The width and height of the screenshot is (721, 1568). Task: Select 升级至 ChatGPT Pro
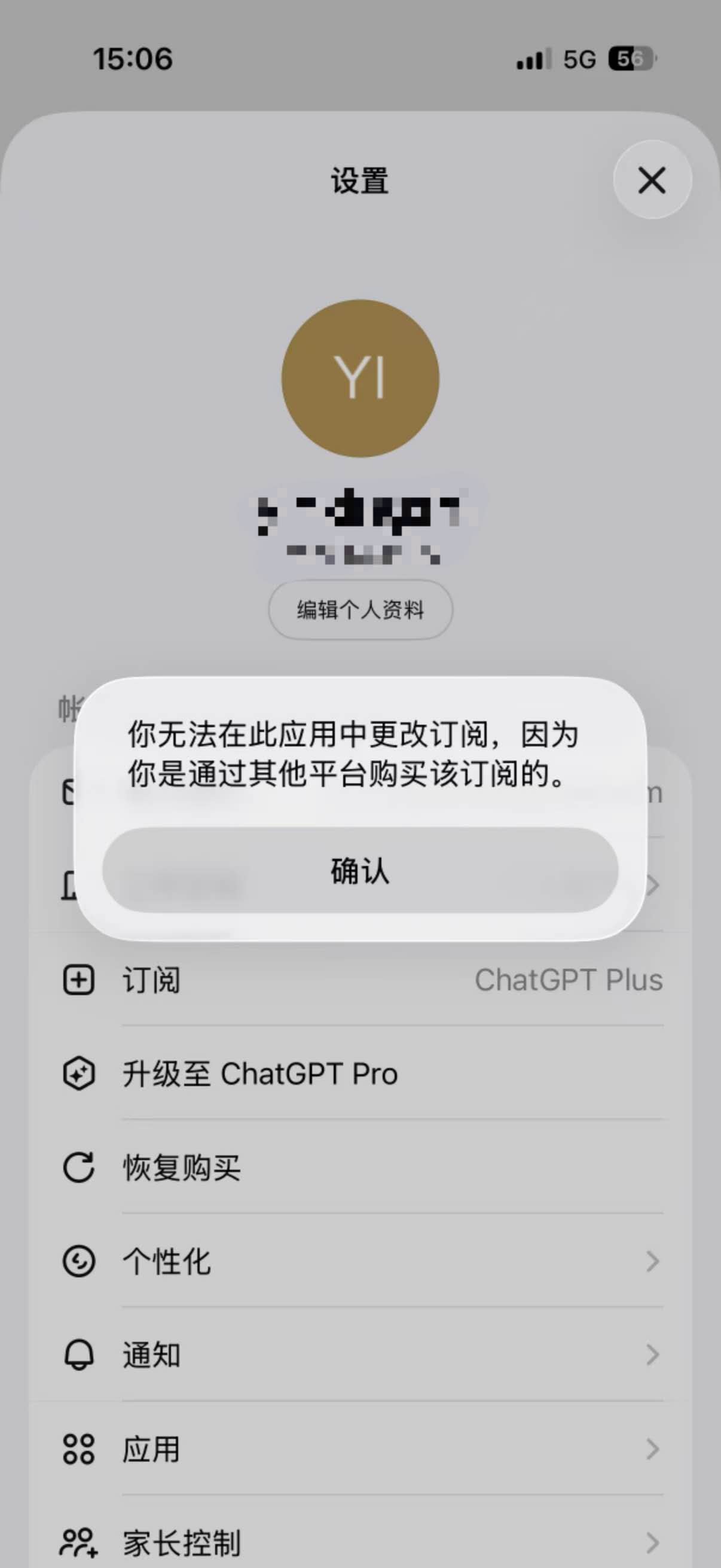pos(360,1073)
